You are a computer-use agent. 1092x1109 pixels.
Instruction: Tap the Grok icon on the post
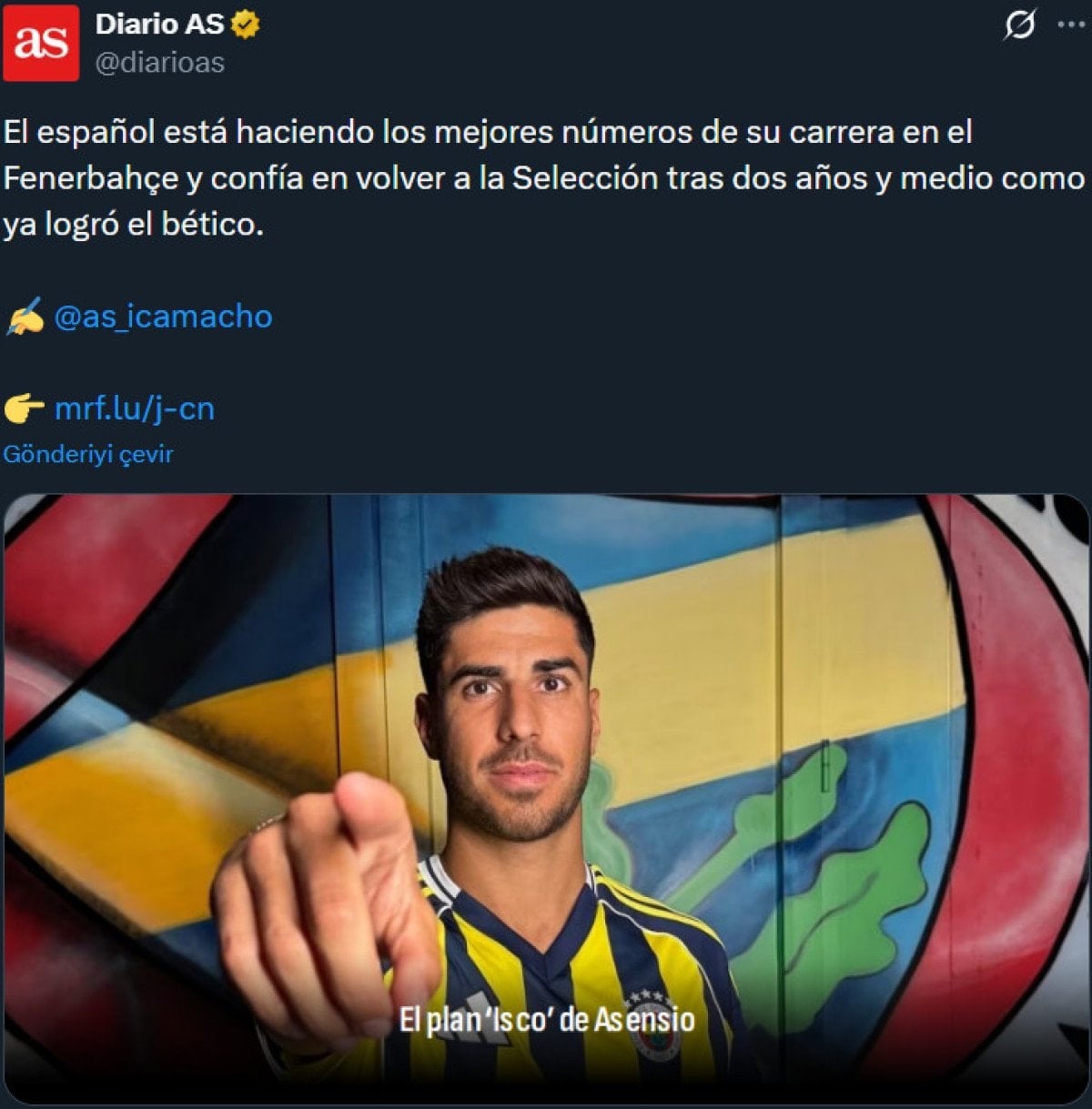(x=1019, y=25)
